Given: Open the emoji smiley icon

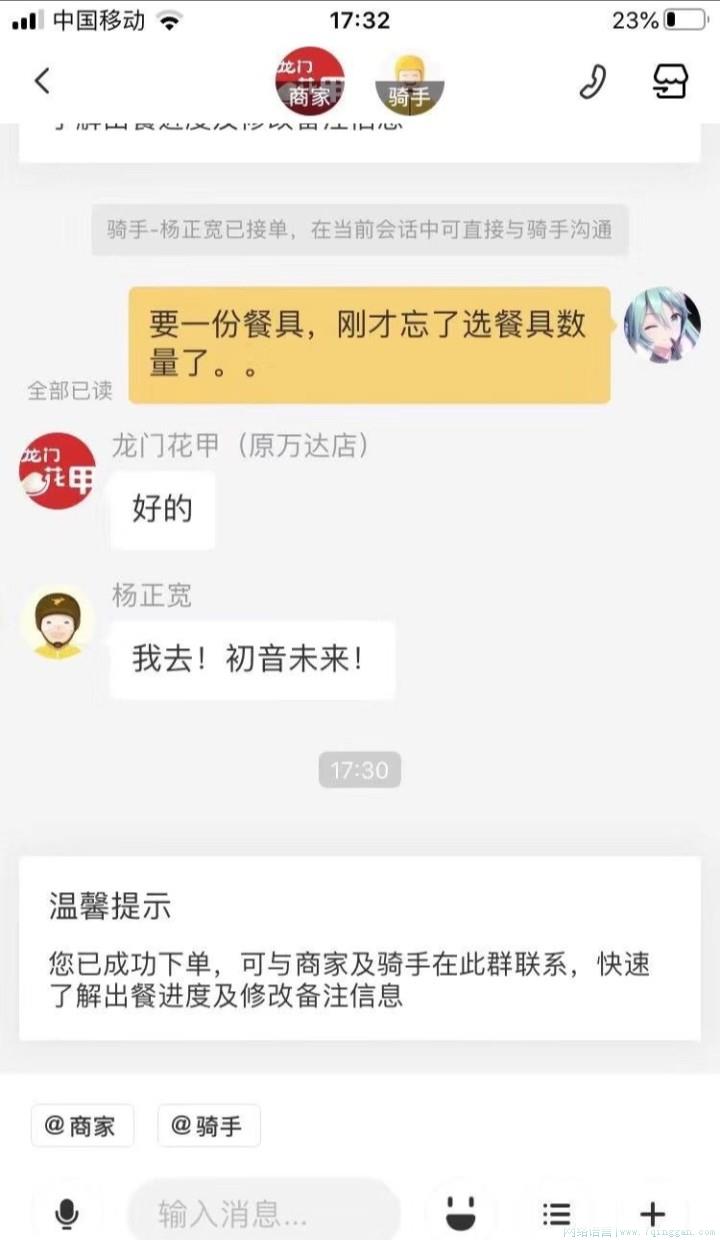Looking at the screenshot, I should (x=459, y=1212).
